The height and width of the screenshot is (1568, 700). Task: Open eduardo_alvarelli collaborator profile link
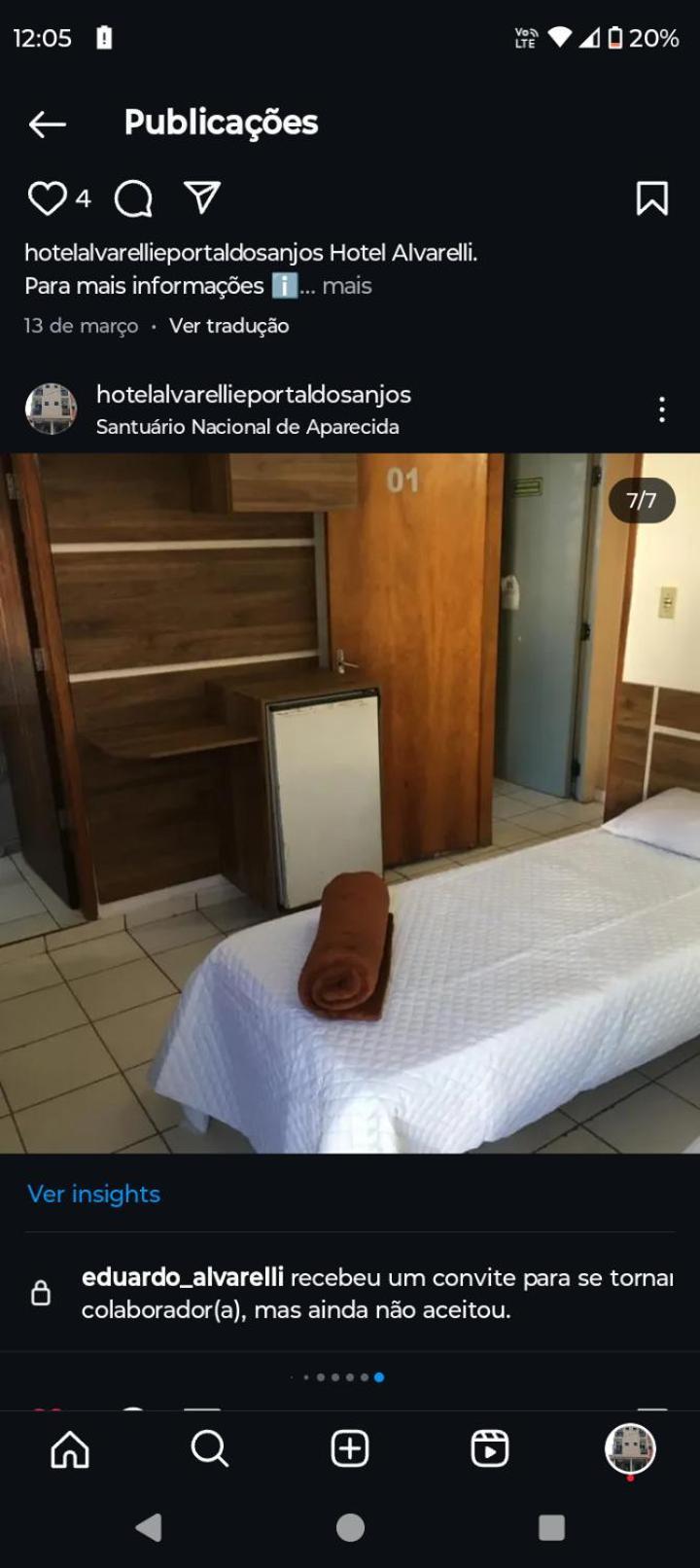pyautogui.click(x=183, y=1277)
